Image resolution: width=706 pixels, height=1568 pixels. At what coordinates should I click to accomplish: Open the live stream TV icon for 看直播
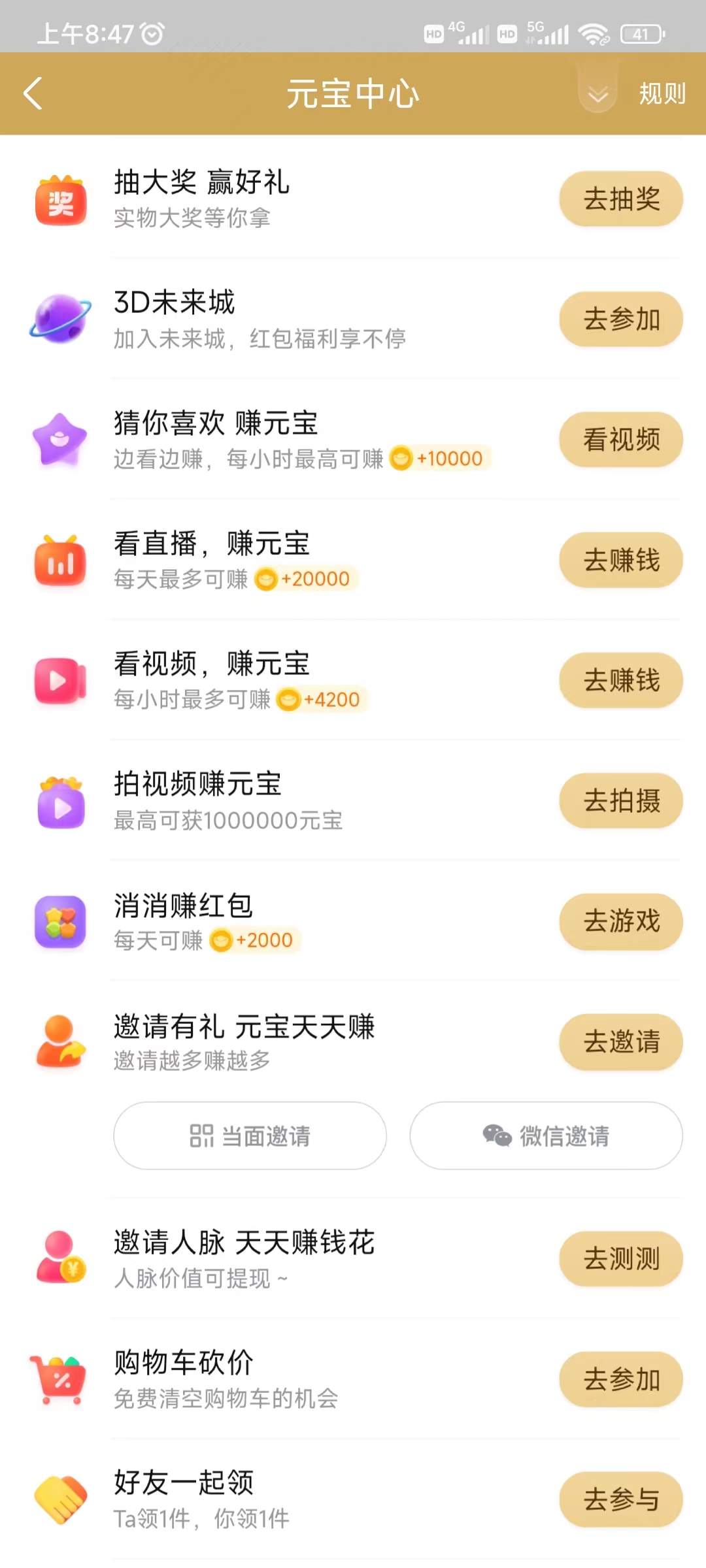click(x=61, y=560)
